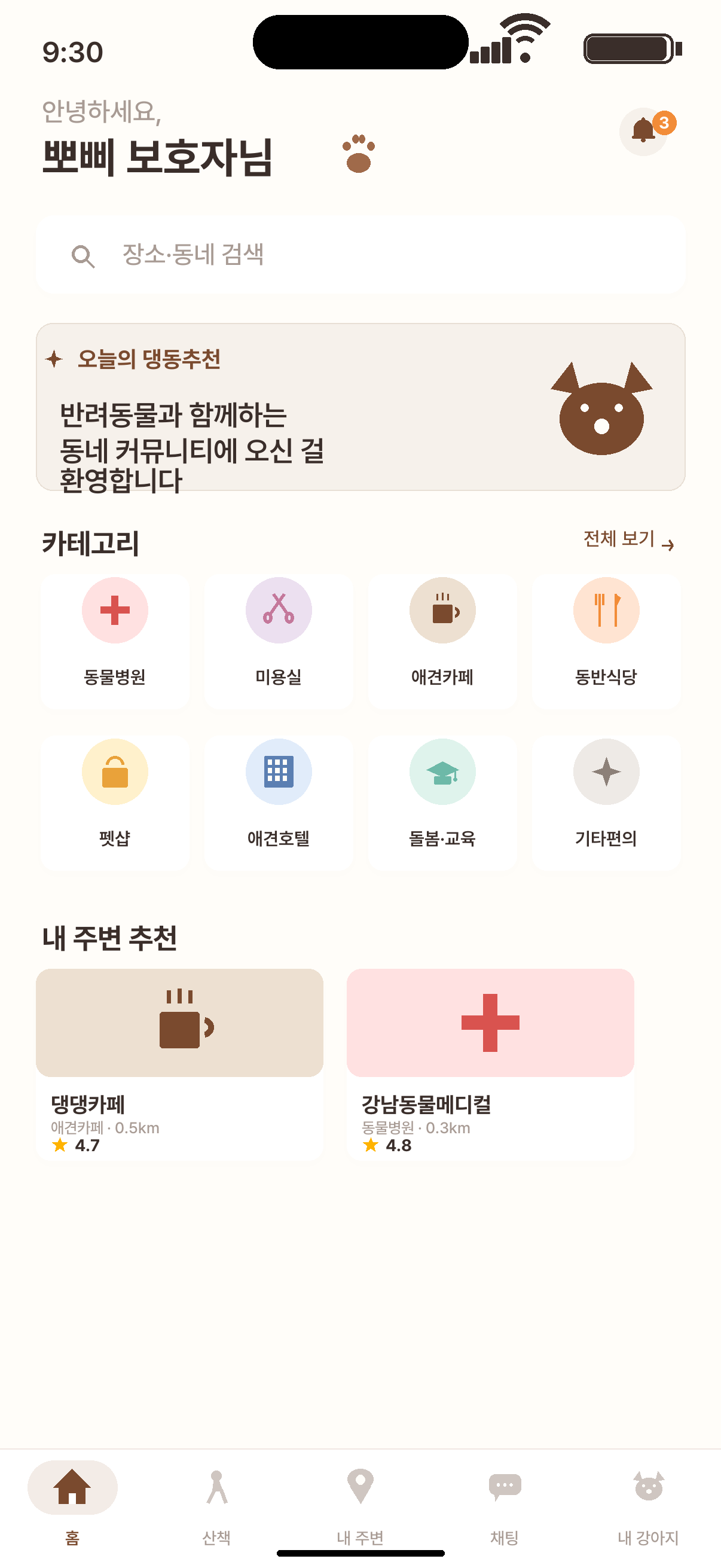Open the 펫샵 shopping bag icon

114,771
